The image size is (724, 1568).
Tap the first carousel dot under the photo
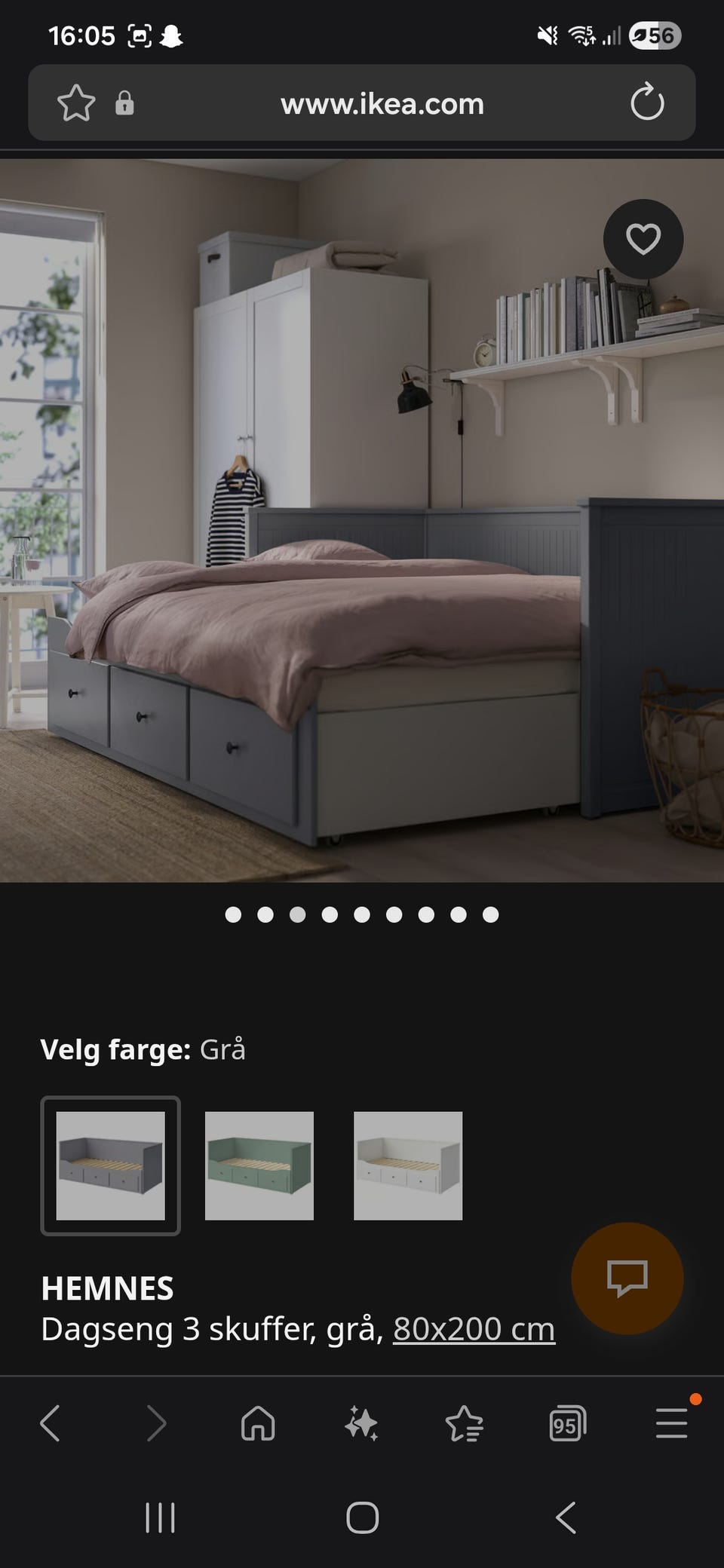(232, 915)
